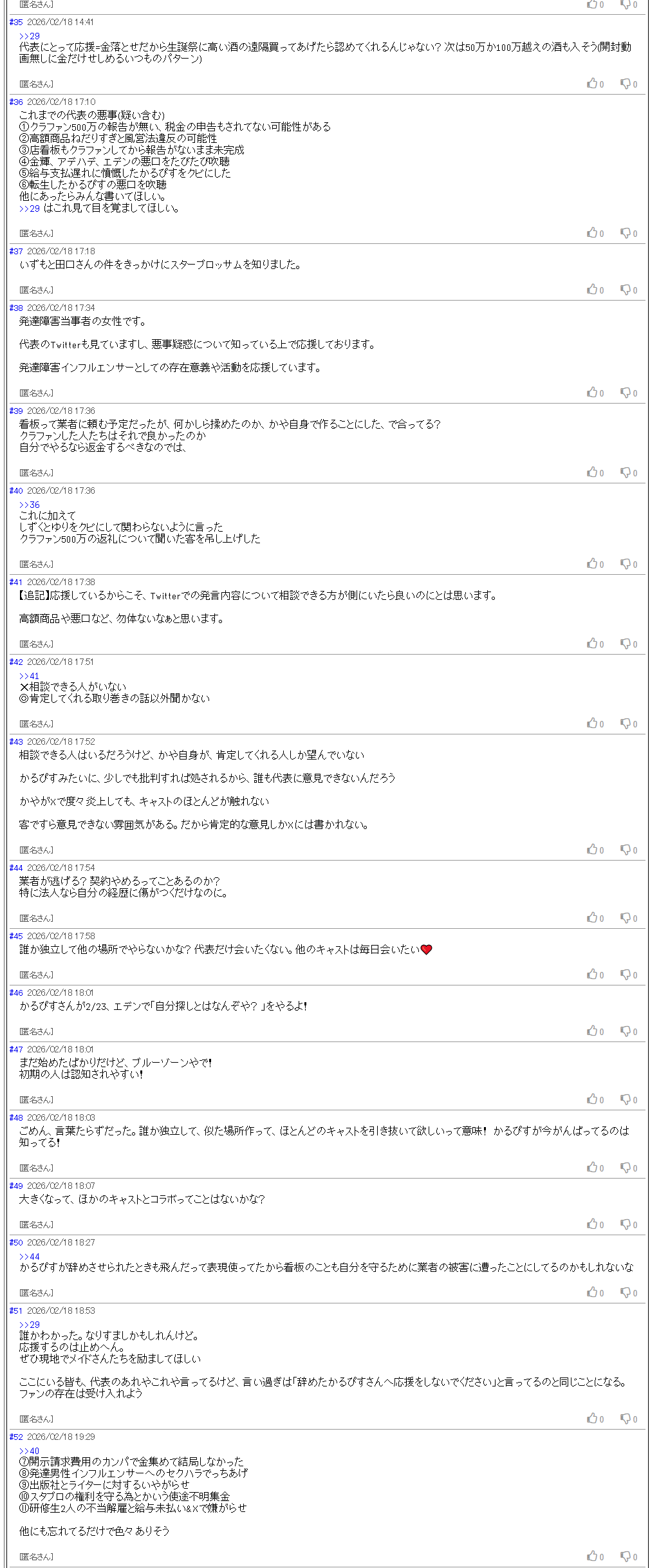Thumbs down post #51
This screenshot has height=1568, width=650.
coord(626,1418)
